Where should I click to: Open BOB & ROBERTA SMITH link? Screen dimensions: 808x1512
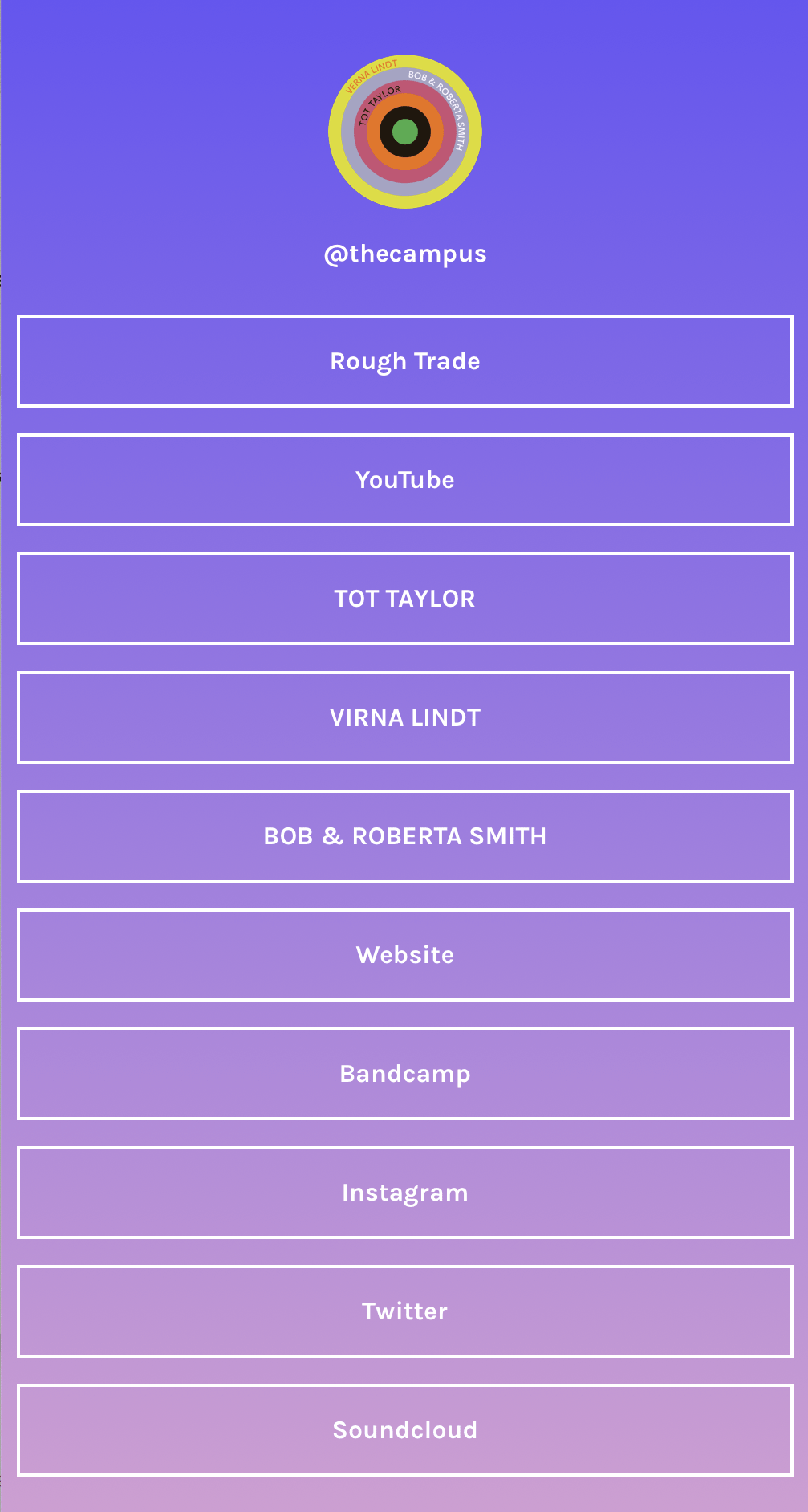point(404,836)
